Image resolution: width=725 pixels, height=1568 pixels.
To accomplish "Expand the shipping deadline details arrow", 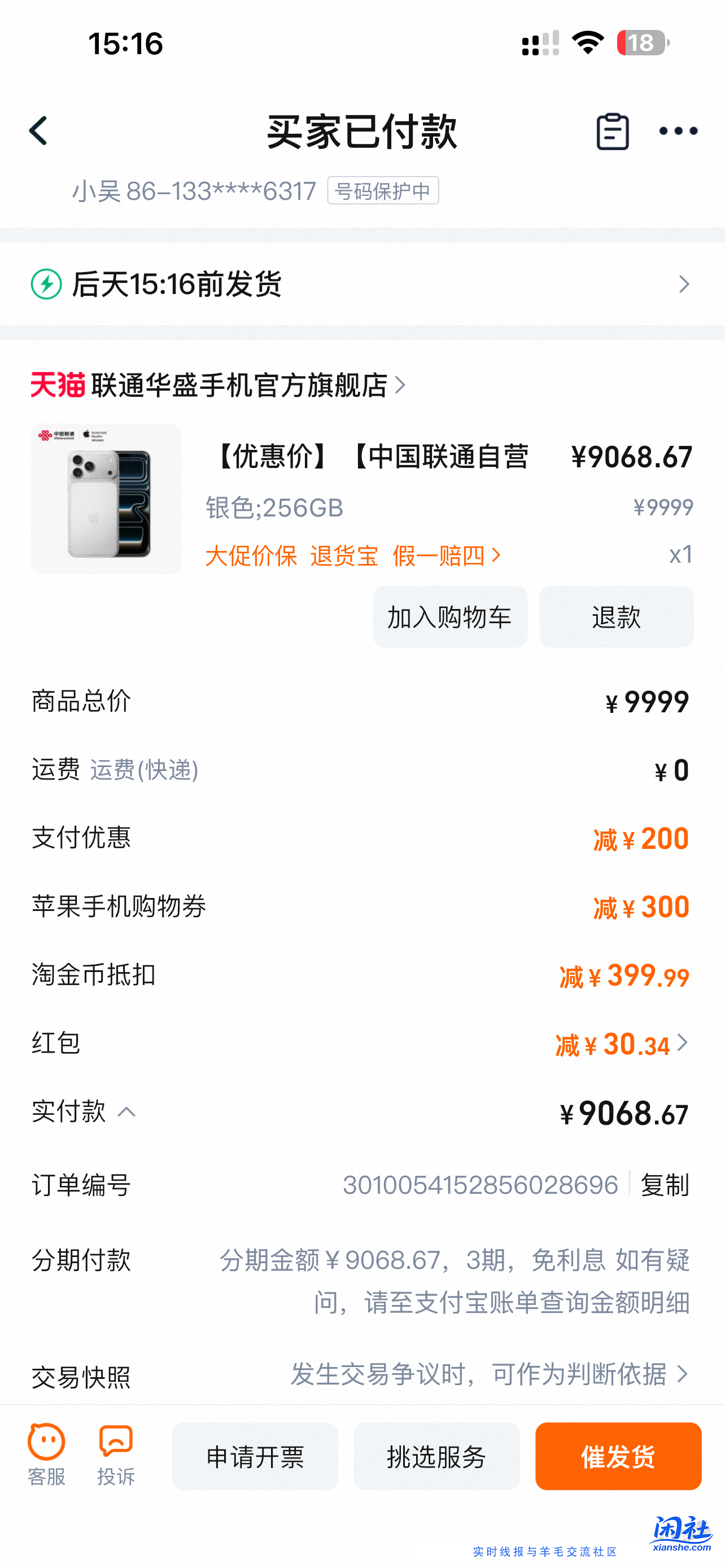I will (687, 284).
